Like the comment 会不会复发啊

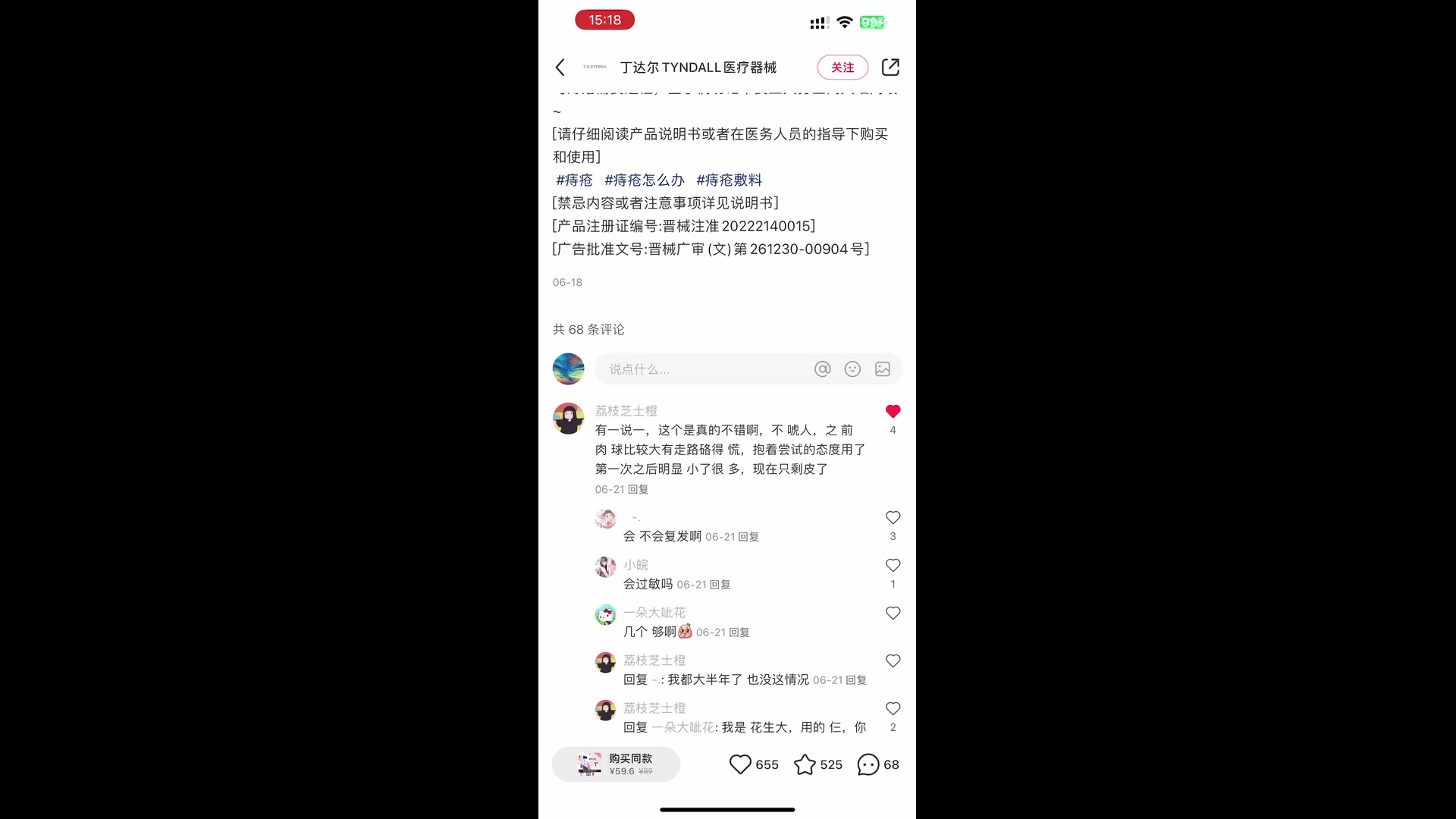(x=893, y=518)
